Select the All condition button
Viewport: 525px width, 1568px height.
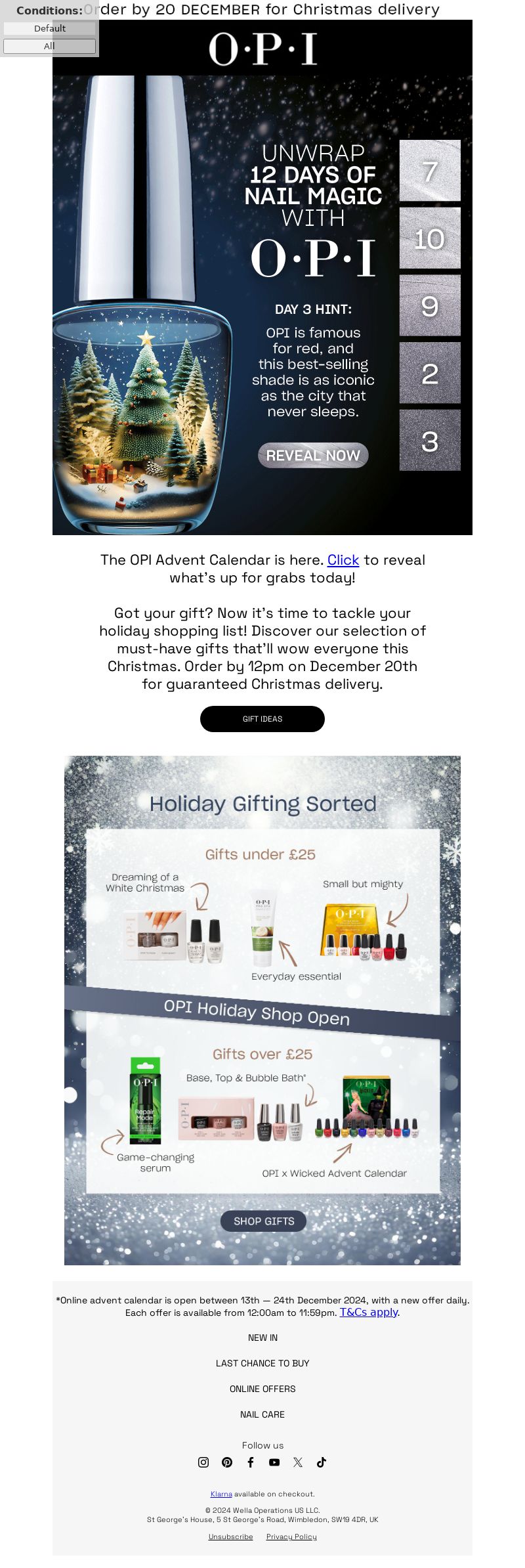[x=50, y=46]
